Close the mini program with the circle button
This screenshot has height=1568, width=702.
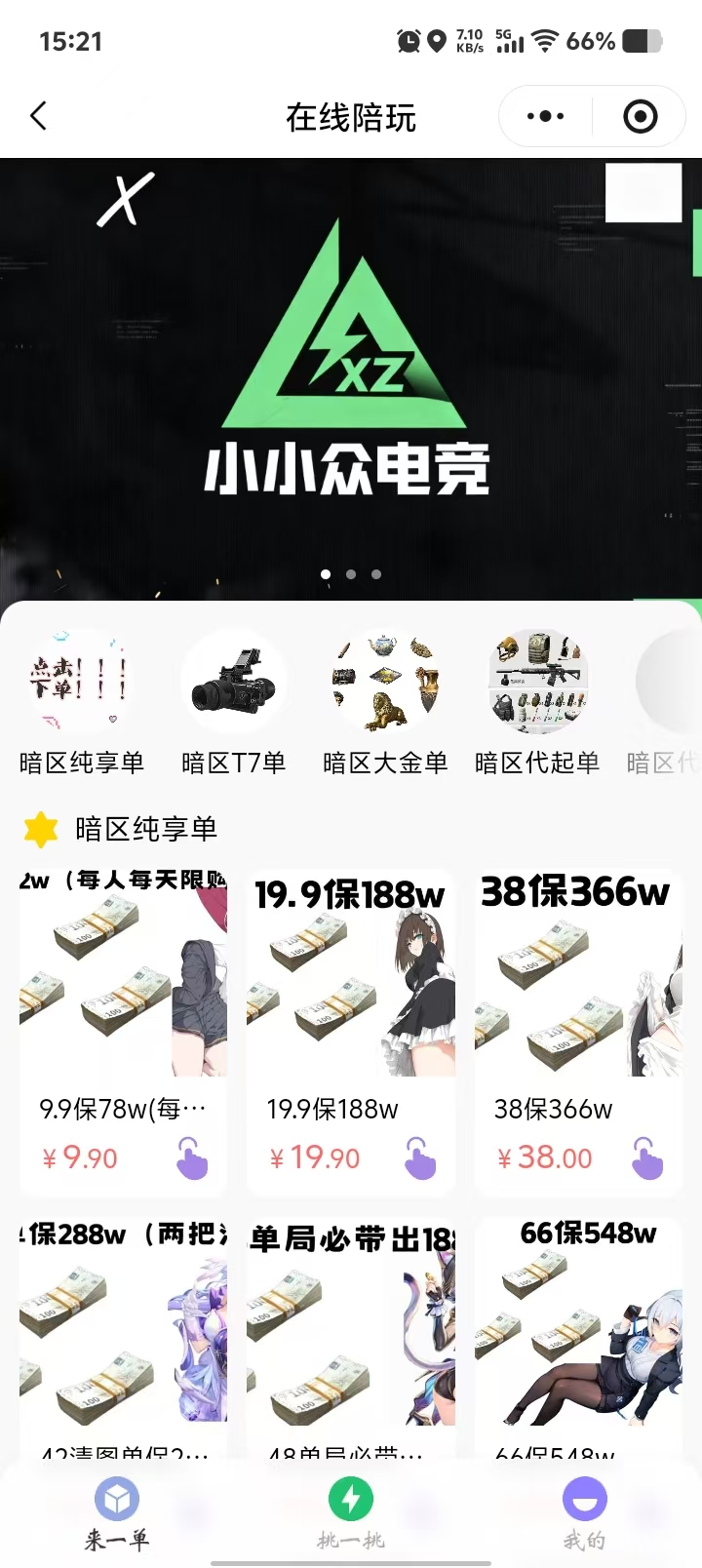click(640, 116)
